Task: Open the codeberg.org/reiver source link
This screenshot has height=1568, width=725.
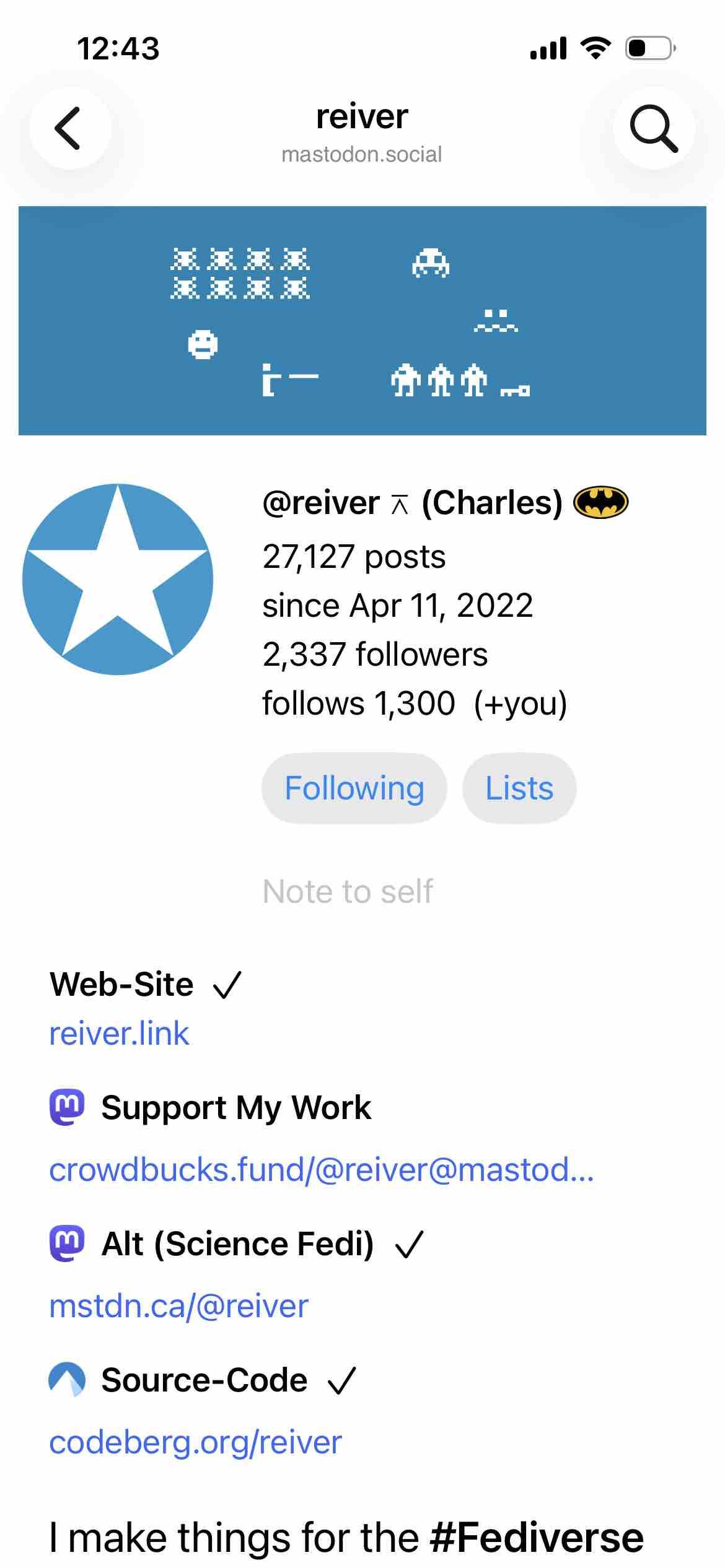Action: (195, 1442)
